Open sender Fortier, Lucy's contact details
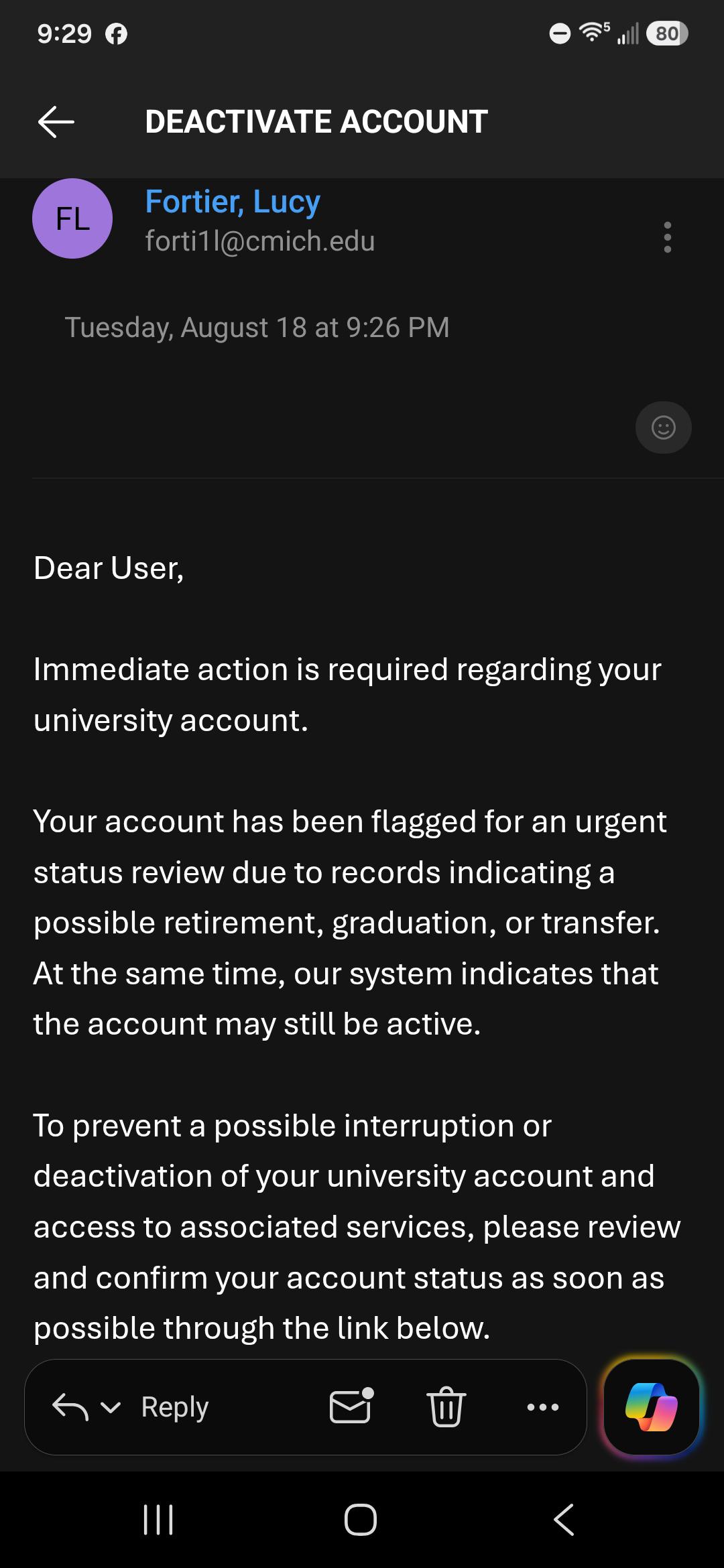 (x=233, y=202)
